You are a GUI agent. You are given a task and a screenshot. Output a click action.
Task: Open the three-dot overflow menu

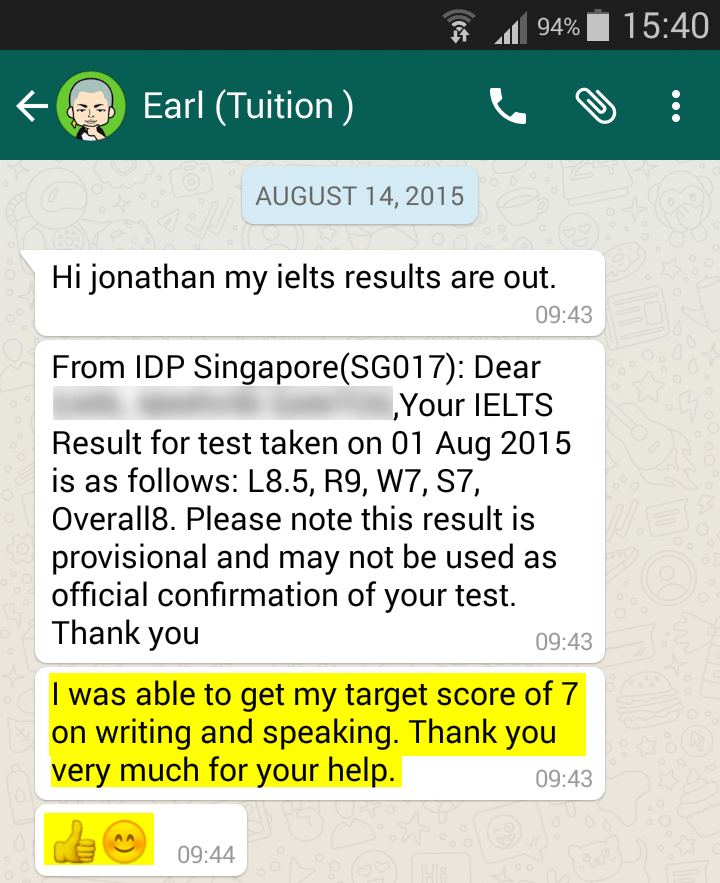tap(676, 106)
